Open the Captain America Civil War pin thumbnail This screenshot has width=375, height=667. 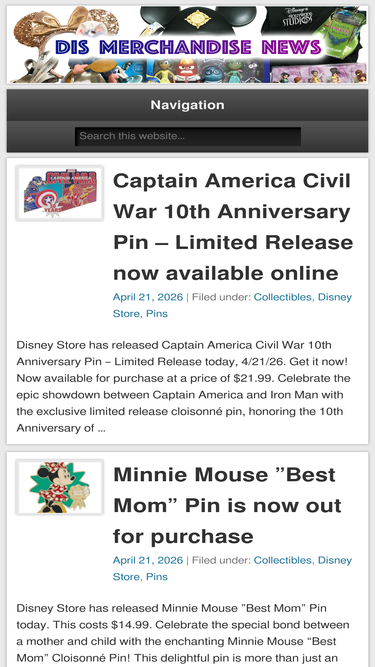[x=60, y=193]
